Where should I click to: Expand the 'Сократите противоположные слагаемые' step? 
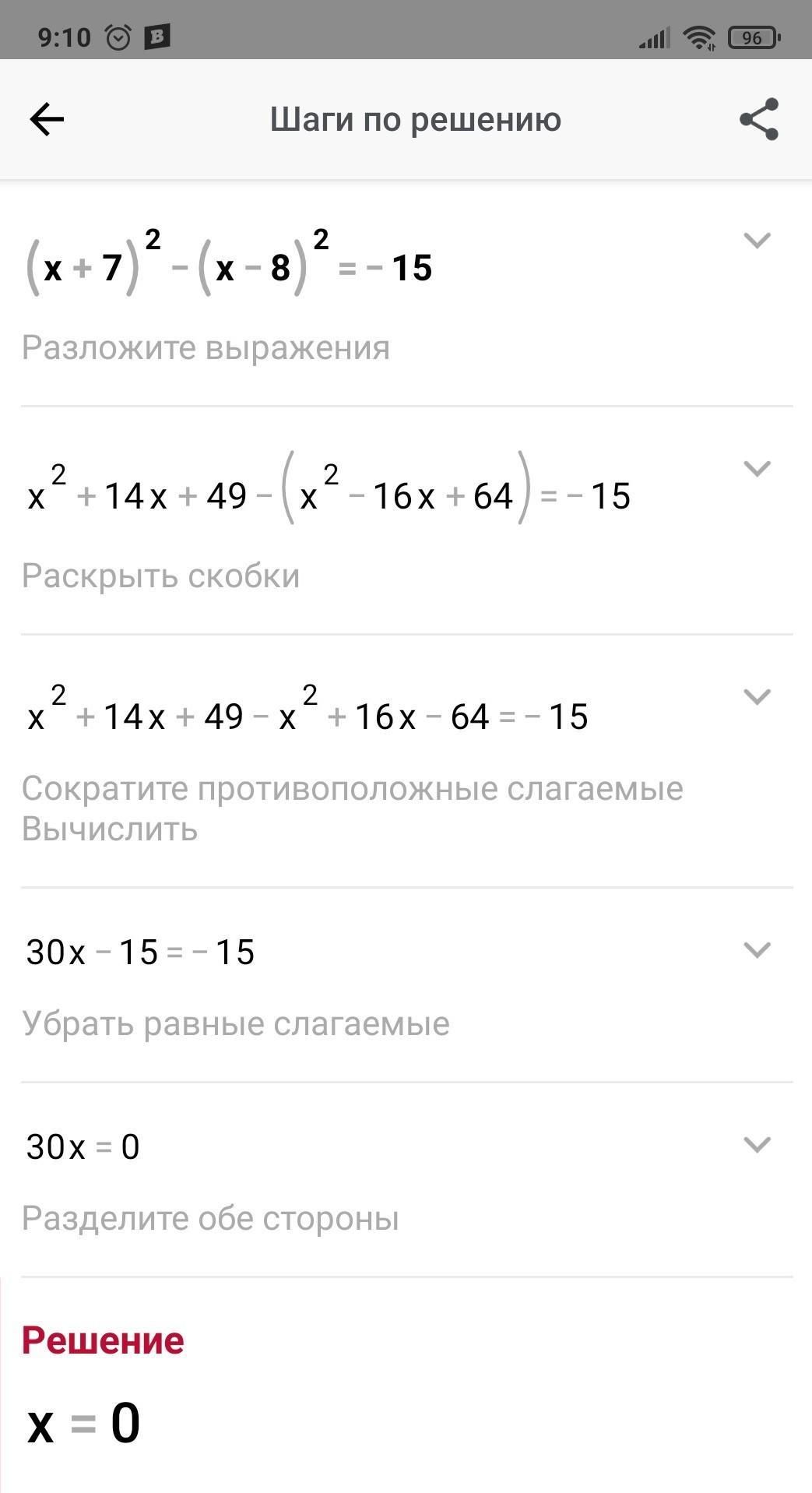[x=757, y=695]
